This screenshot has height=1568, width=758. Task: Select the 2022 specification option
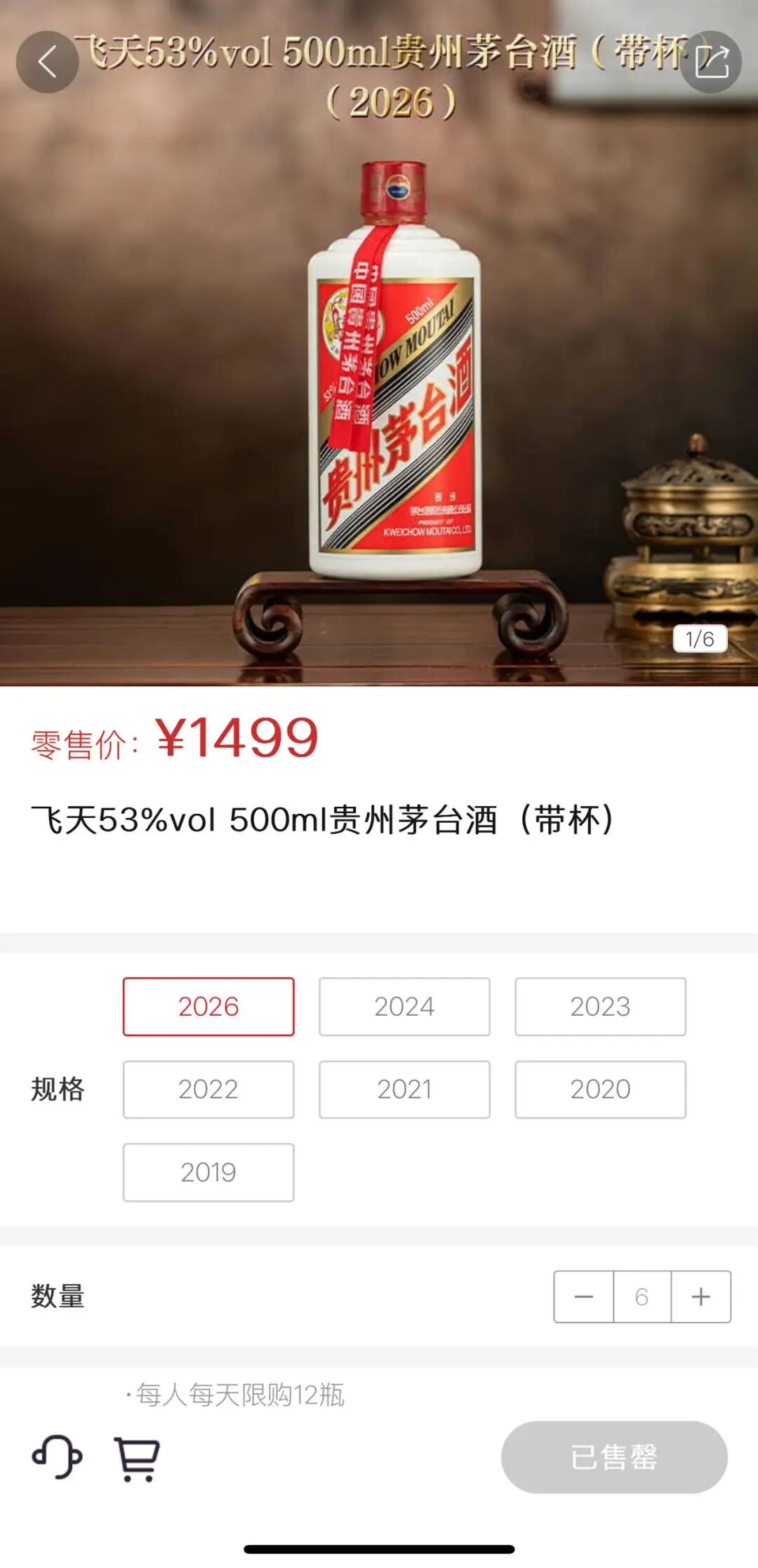click(208, 1089)
